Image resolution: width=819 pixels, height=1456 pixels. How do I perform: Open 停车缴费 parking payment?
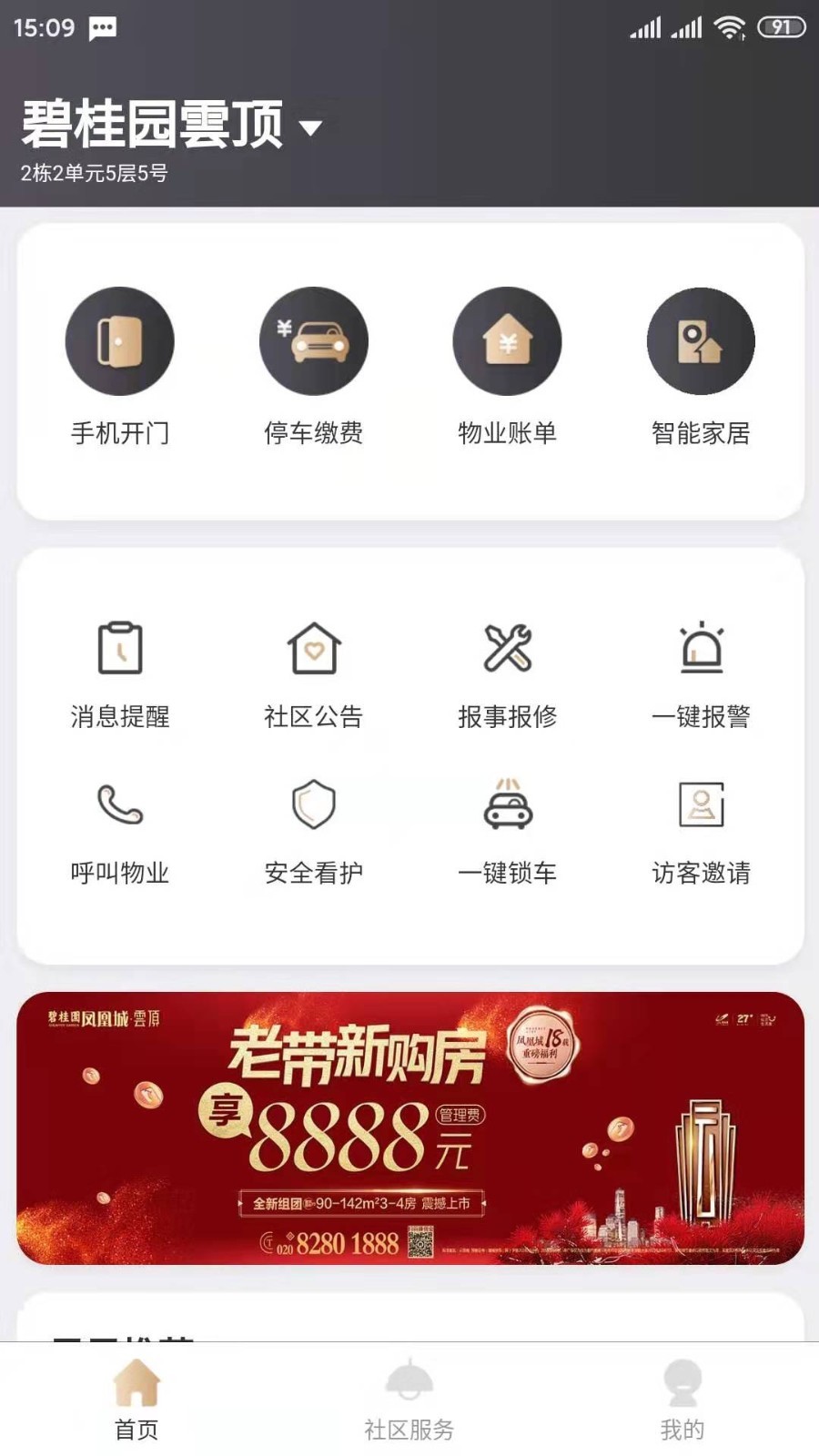point(313,368)
